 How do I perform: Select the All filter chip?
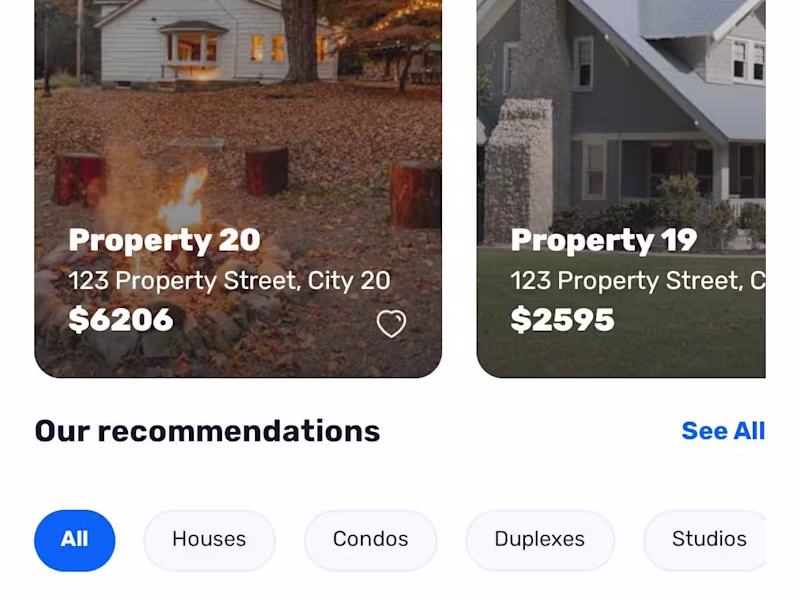tap(75, 540)
